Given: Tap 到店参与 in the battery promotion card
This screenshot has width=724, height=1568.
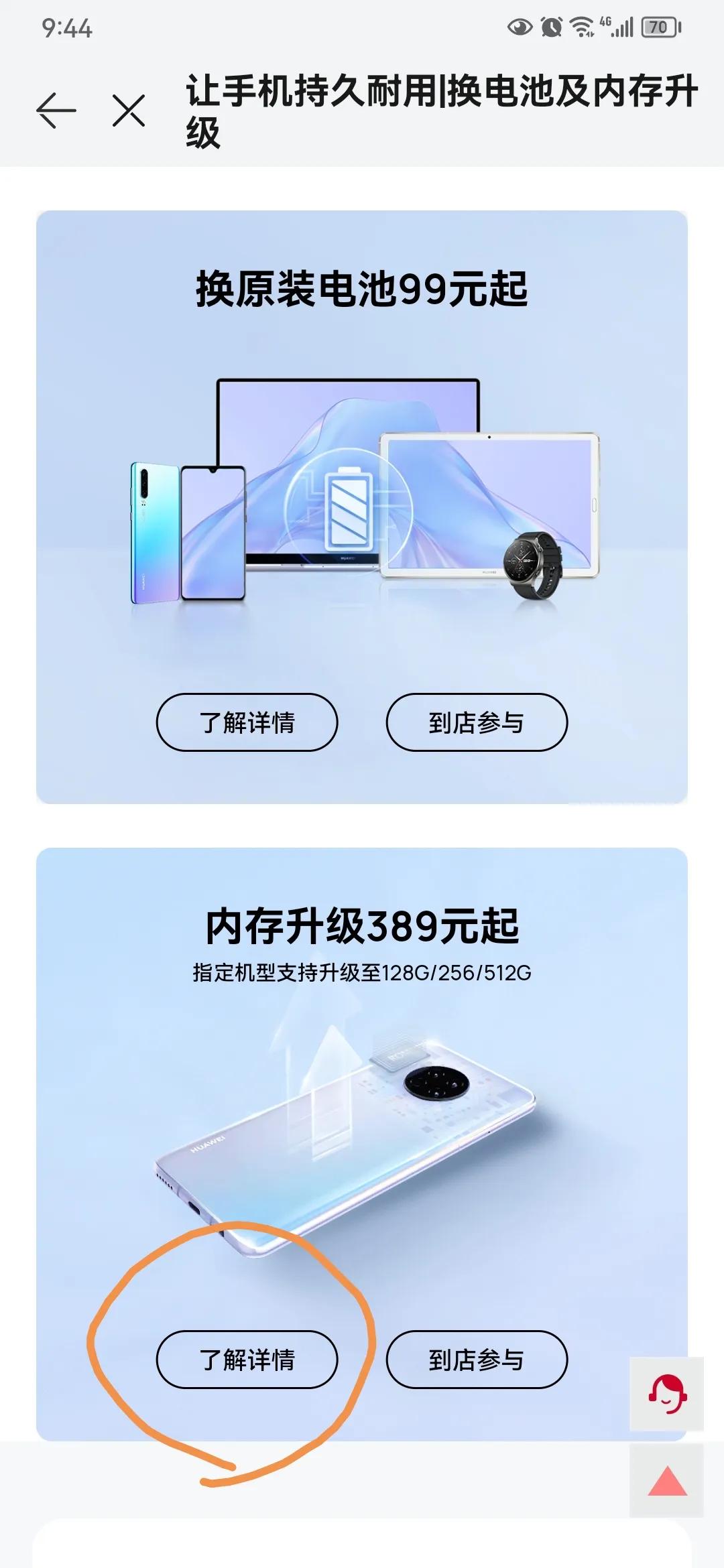Looking at the screenshot, I should 478,723.
